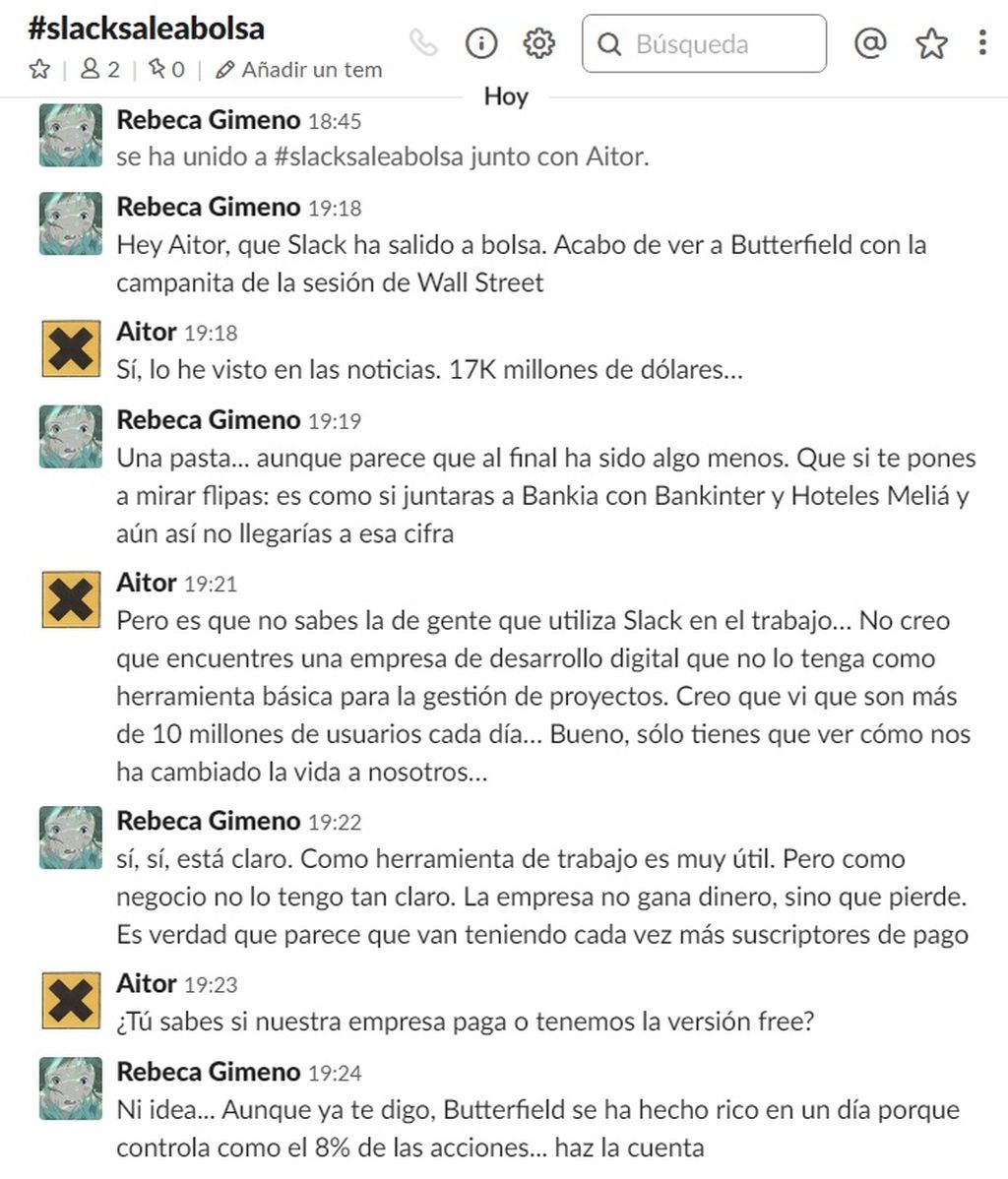1008x1179 pixels.
Task: Open mentions with the @ icon
Action: pos(870,43)
